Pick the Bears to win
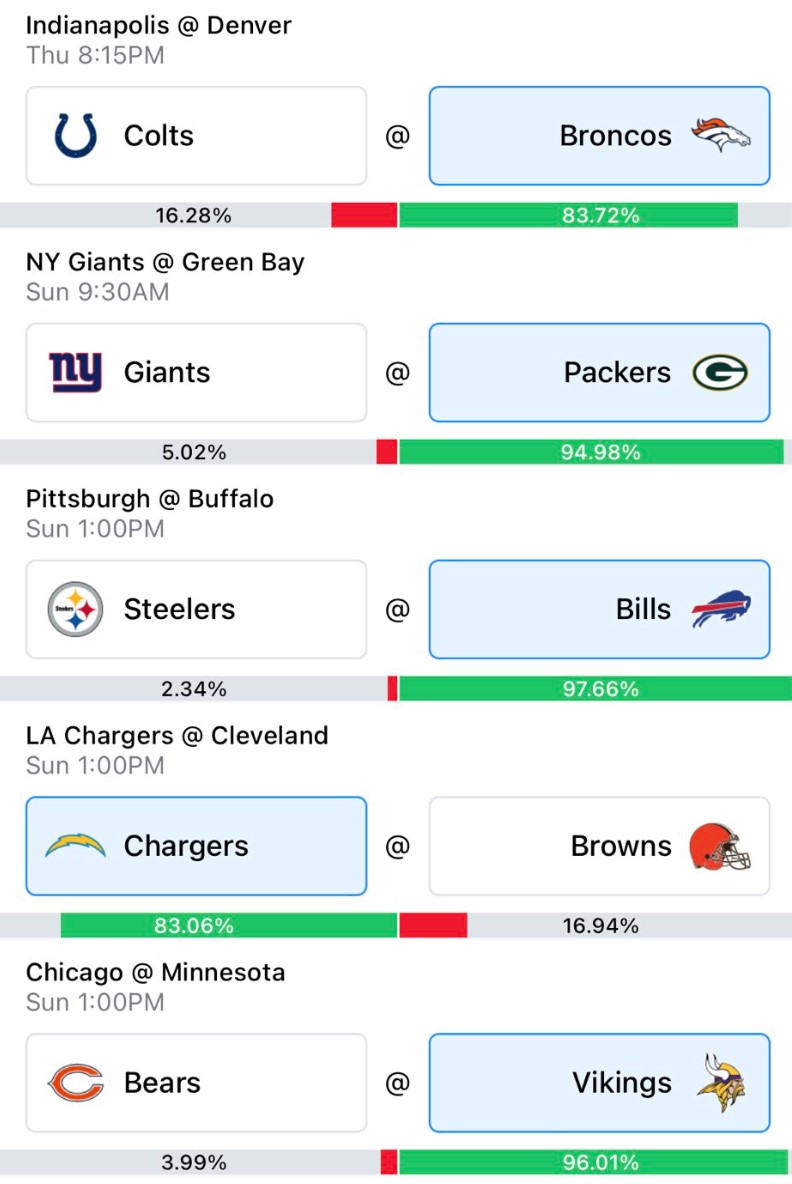Image resolution: width=792 pixels, height=1184 pixels. [x=196, y=1083]
